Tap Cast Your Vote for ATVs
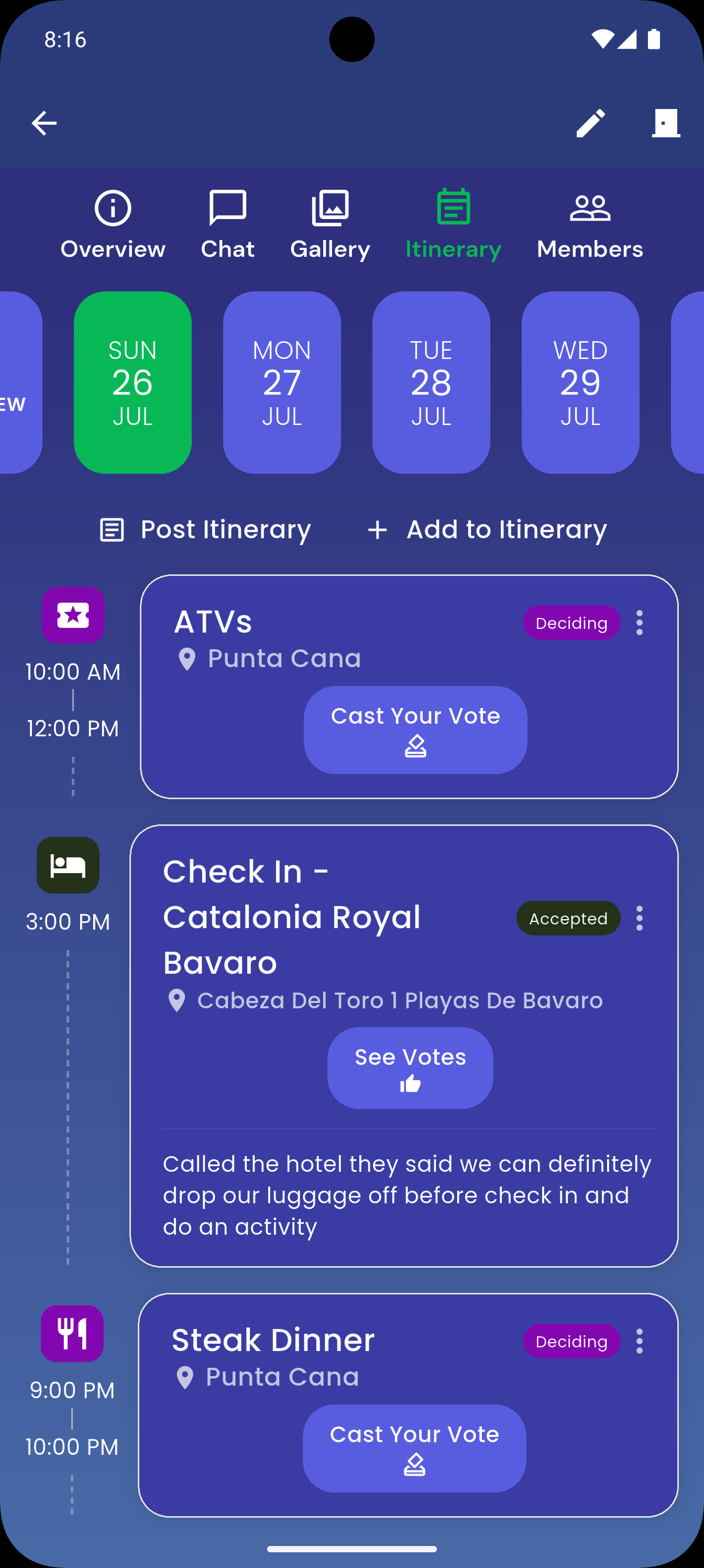 (415, 730)
